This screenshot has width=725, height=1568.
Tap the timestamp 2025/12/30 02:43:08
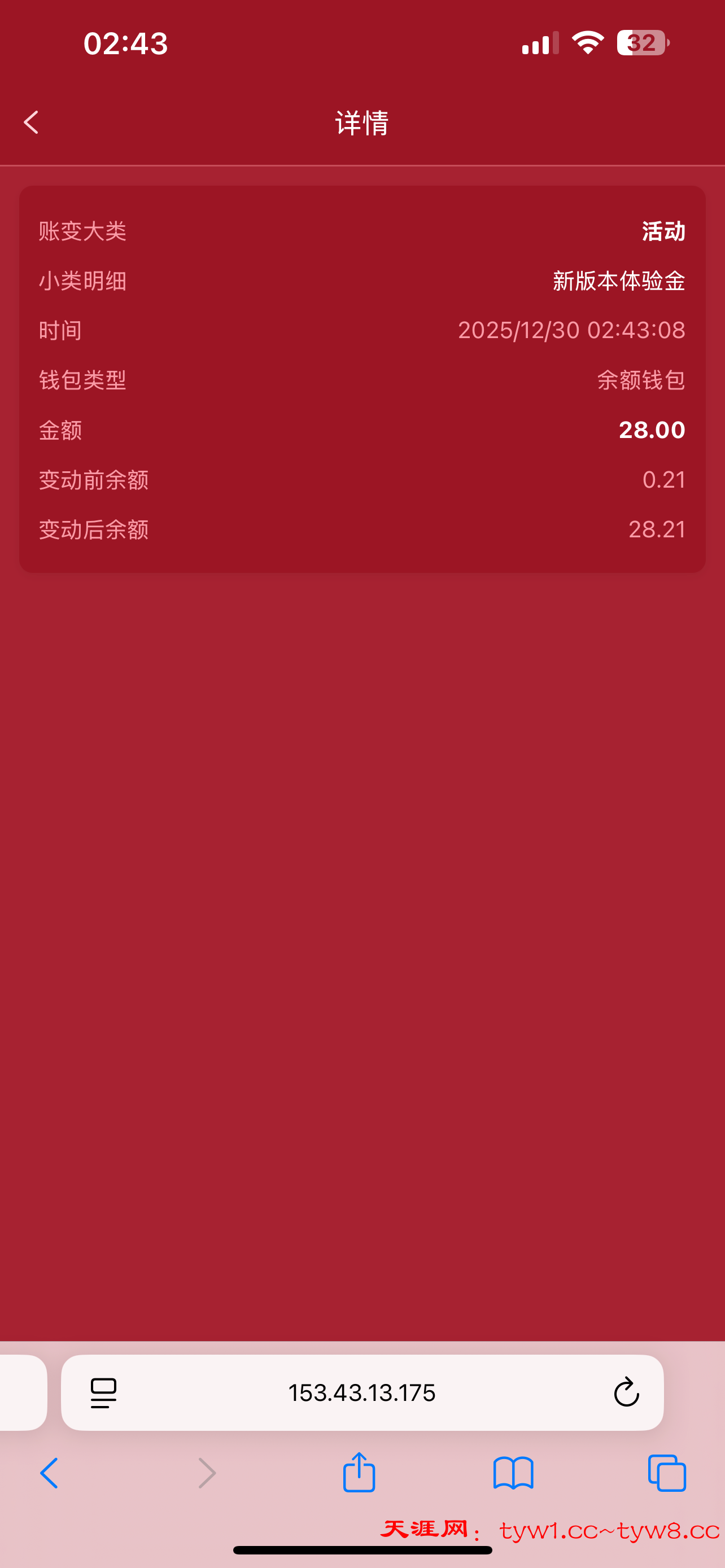point(571,331)
